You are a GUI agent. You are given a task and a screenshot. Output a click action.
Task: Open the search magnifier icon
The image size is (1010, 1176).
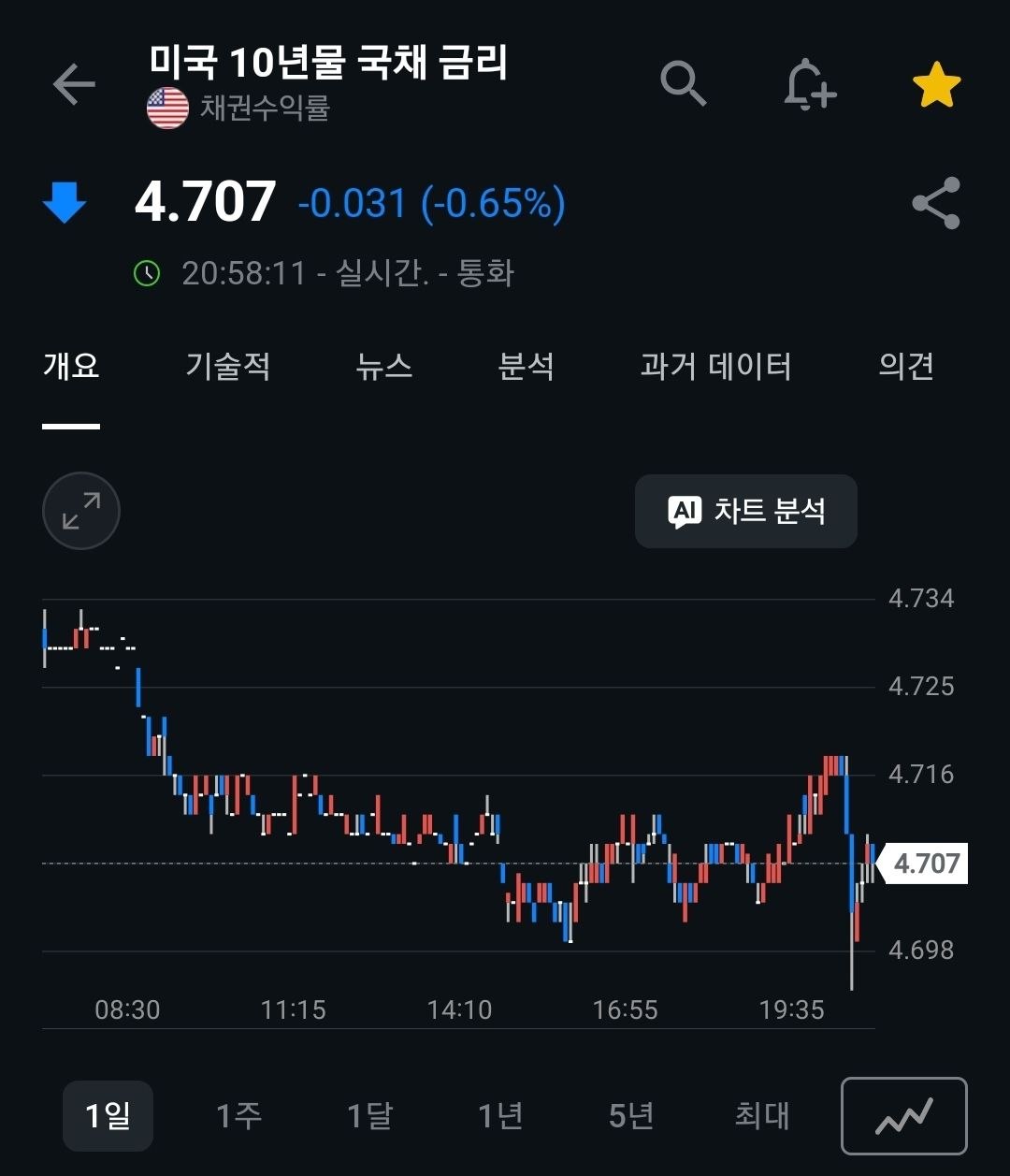pyautogui.click(x=683, y=84)
